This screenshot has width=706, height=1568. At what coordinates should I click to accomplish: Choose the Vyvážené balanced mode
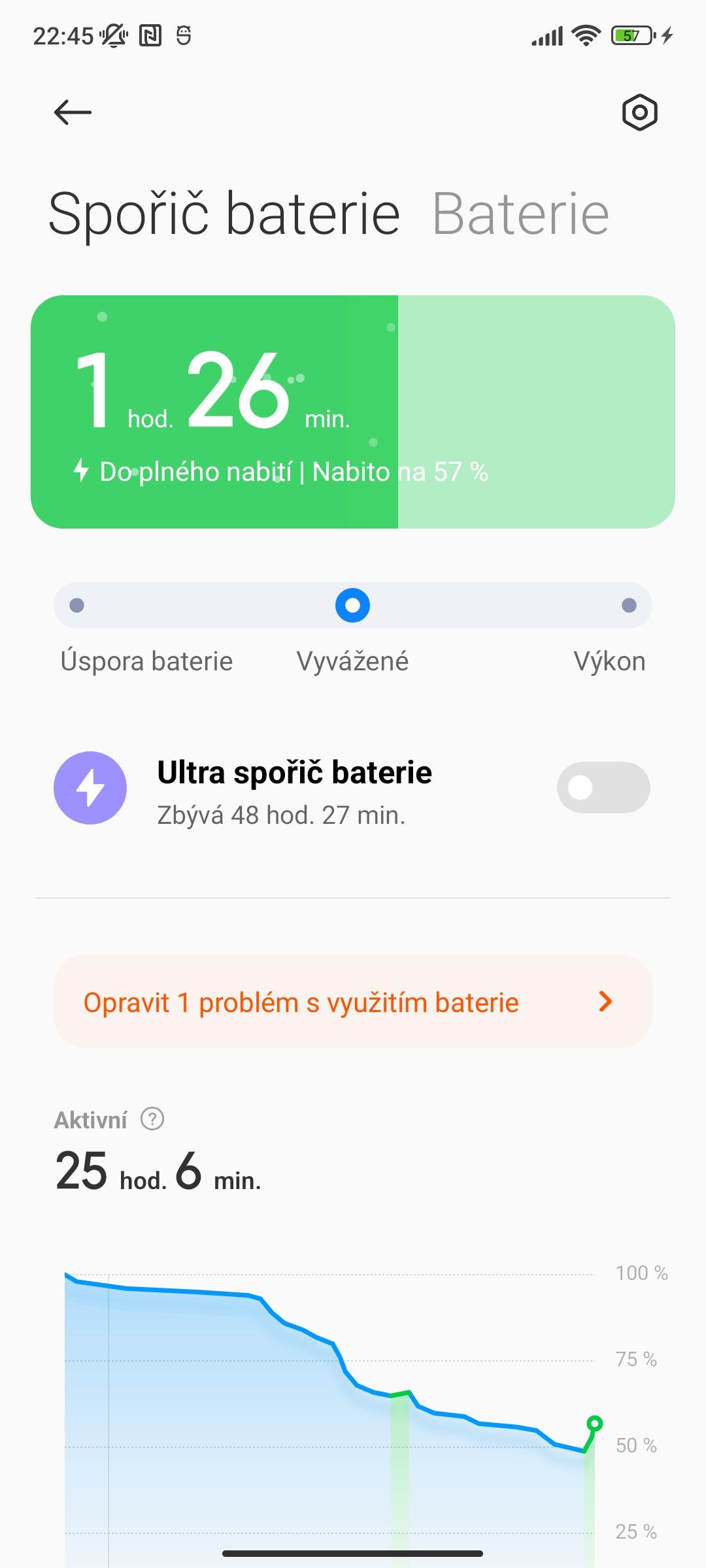point(352,605)
